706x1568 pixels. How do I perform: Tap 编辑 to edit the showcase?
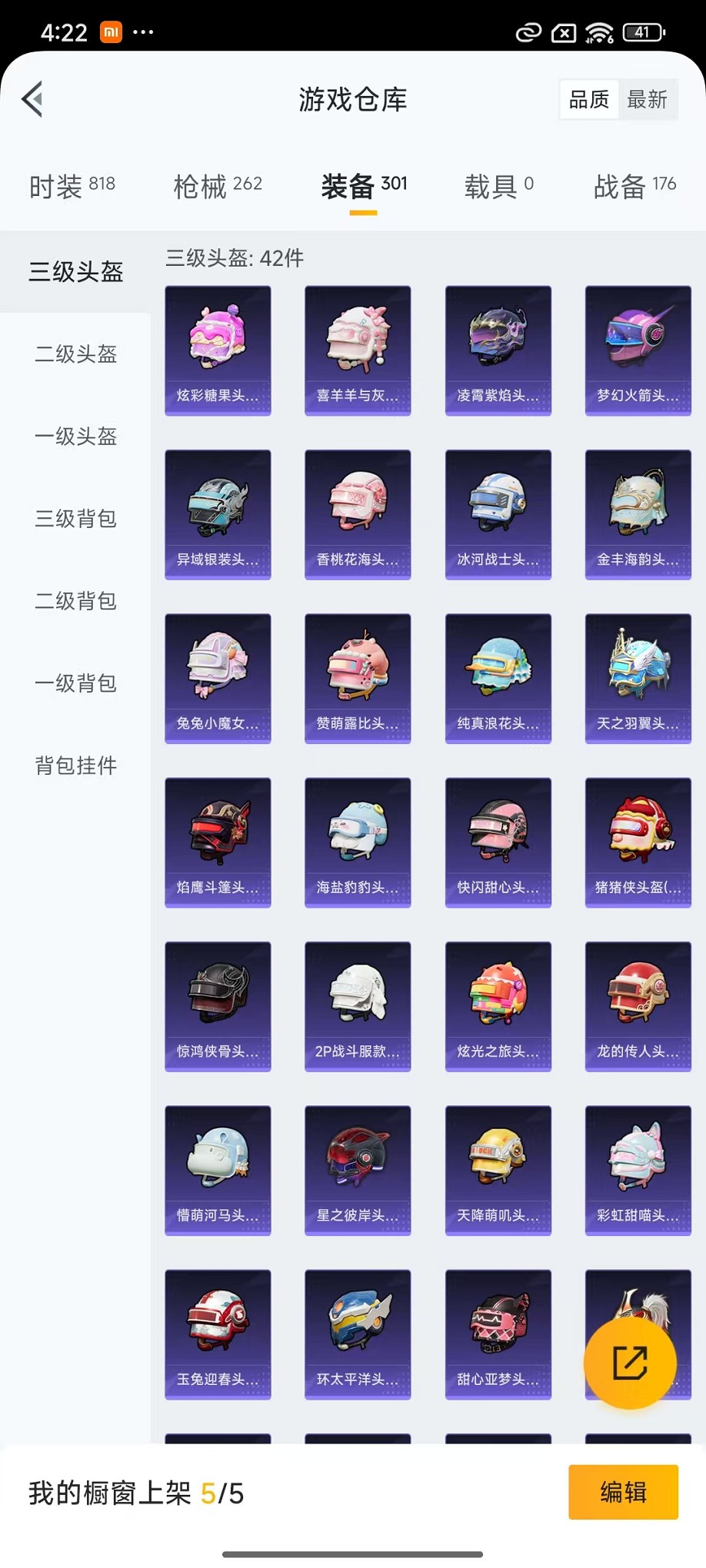coord(623,1492)
